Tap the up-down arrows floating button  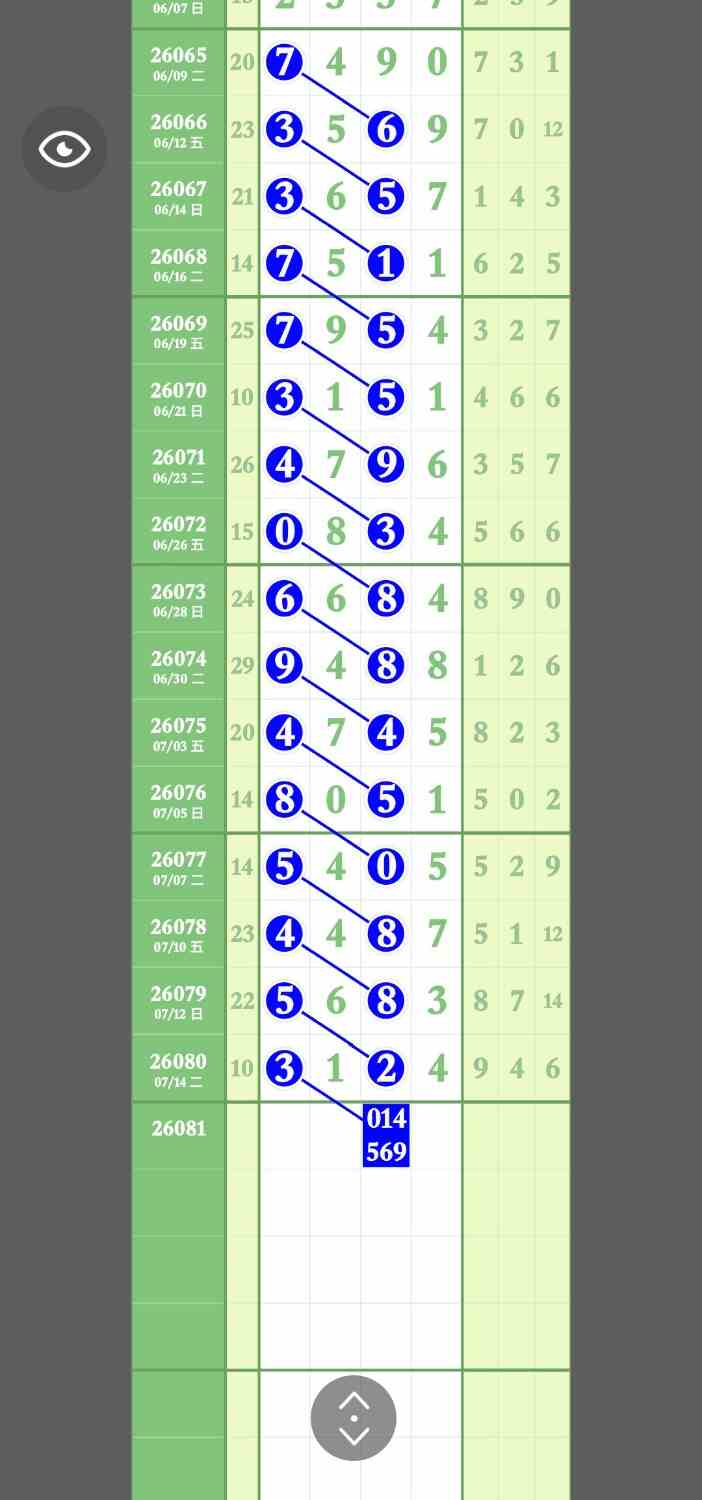click(x=354, y=1418)
